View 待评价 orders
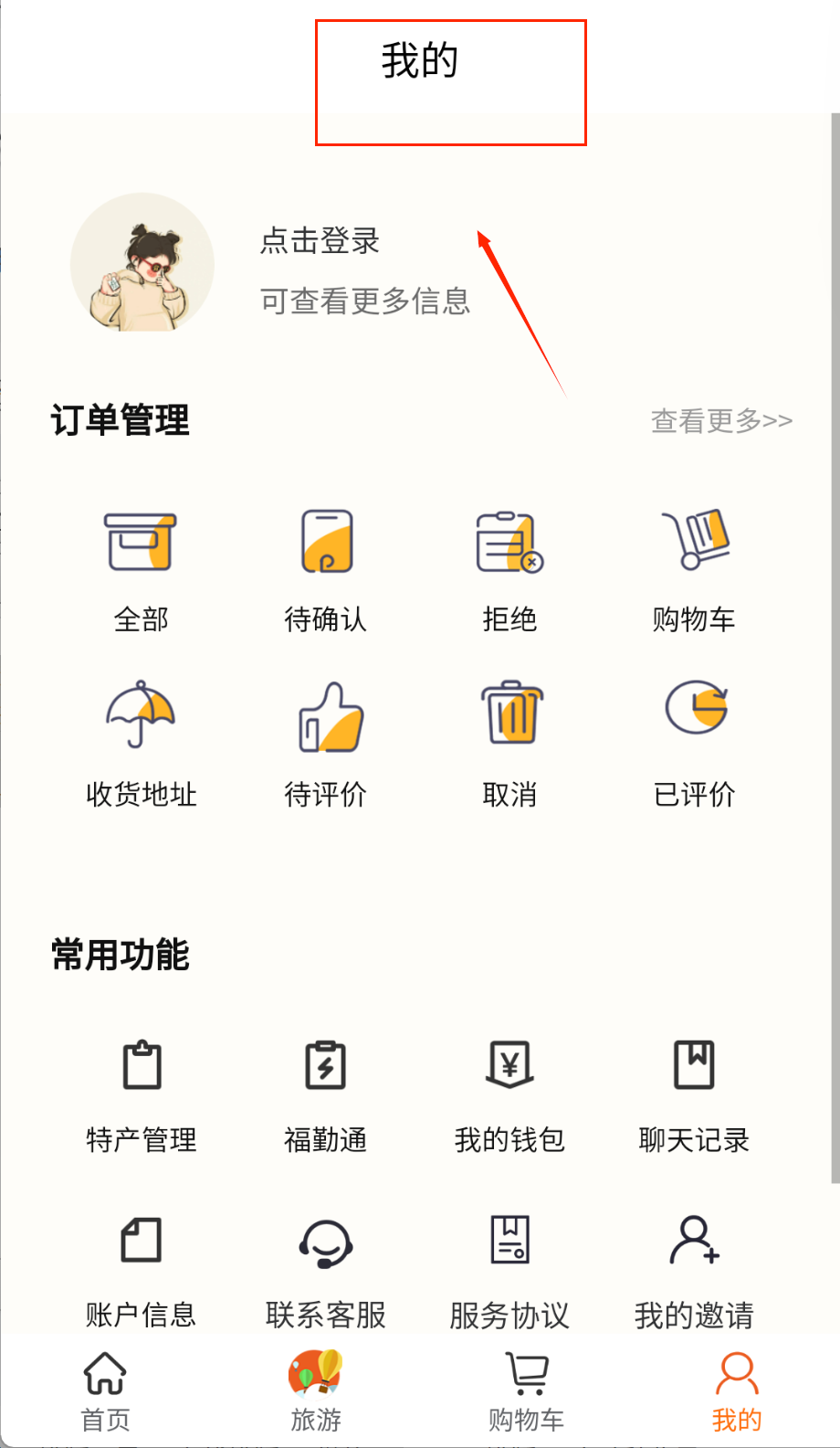This screenshot has width=840, height=1448. click(326, 742)
